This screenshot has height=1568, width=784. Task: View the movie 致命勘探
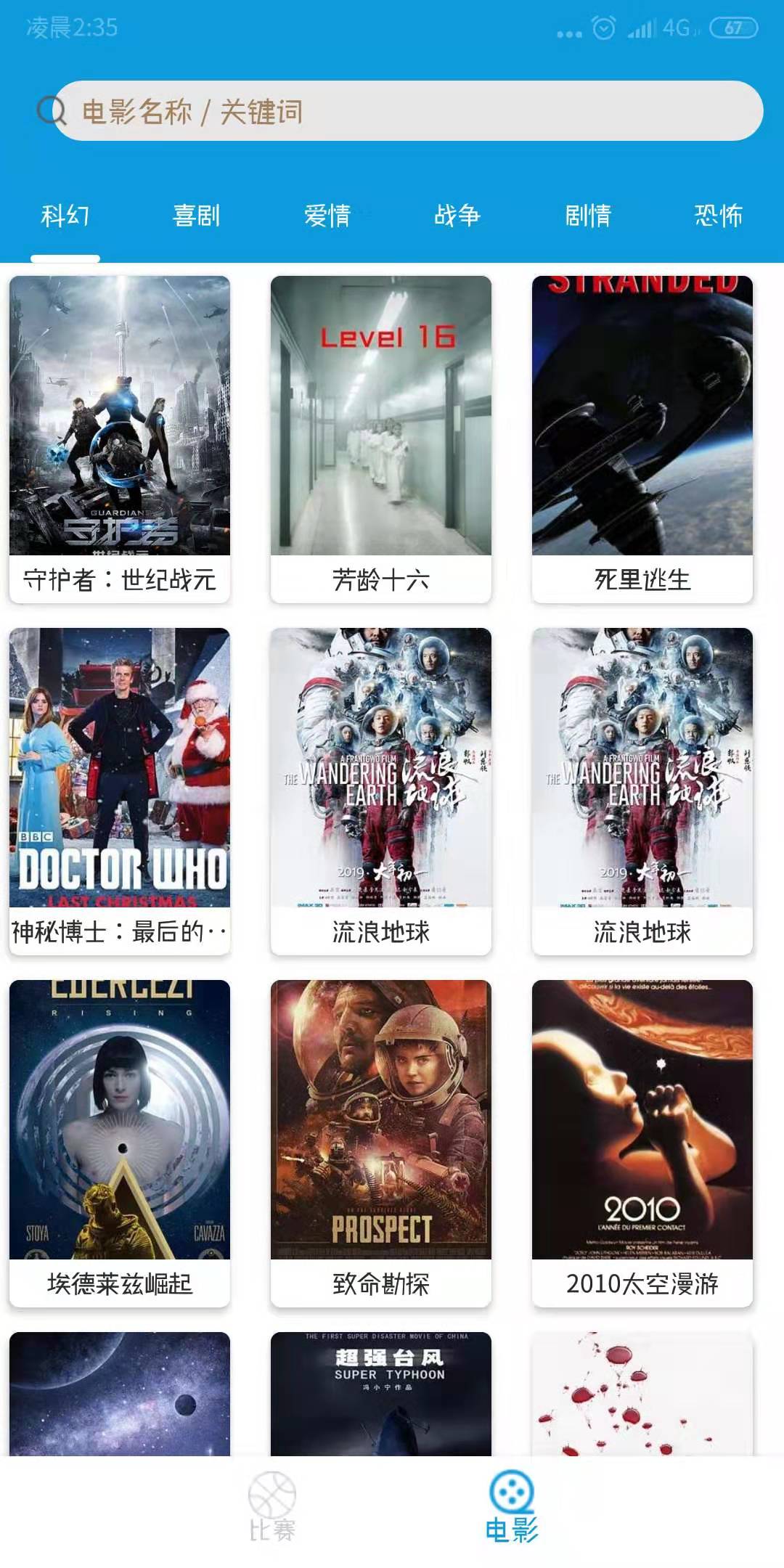(381, 1142)
